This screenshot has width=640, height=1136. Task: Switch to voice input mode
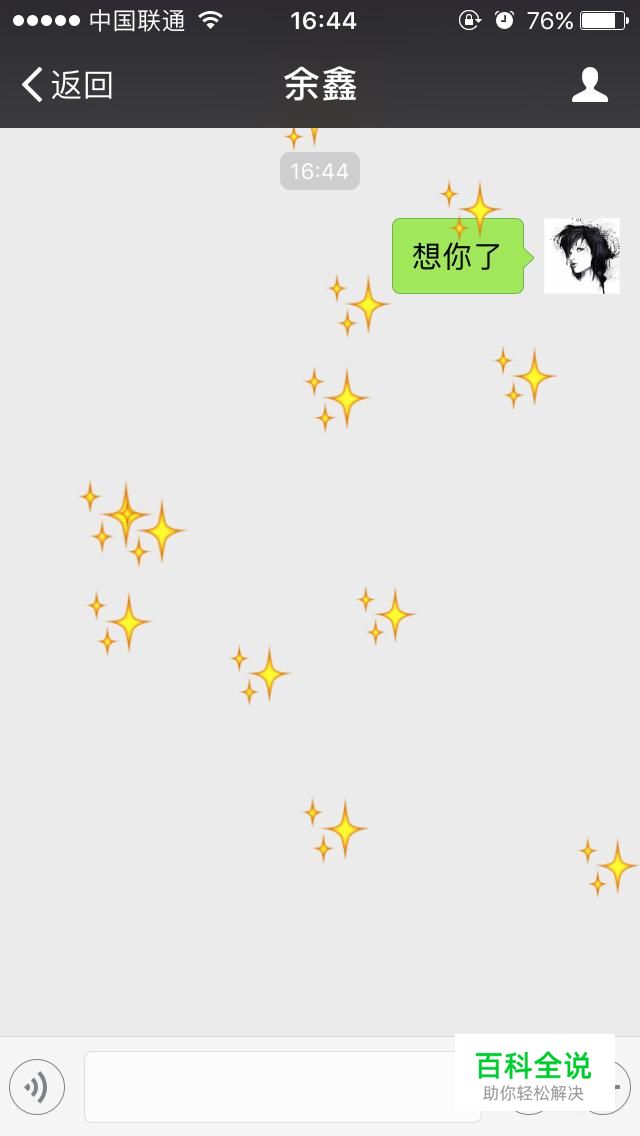37,1086
